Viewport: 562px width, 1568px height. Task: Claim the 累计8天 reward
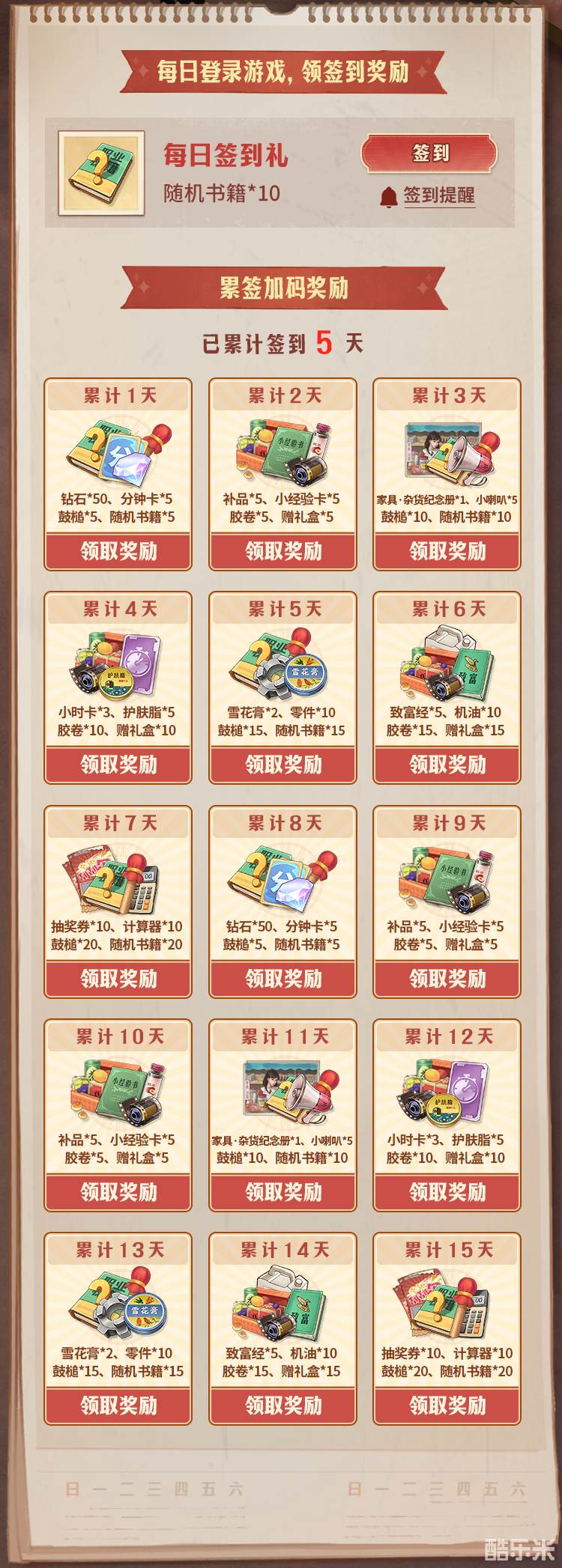(283, 978)
